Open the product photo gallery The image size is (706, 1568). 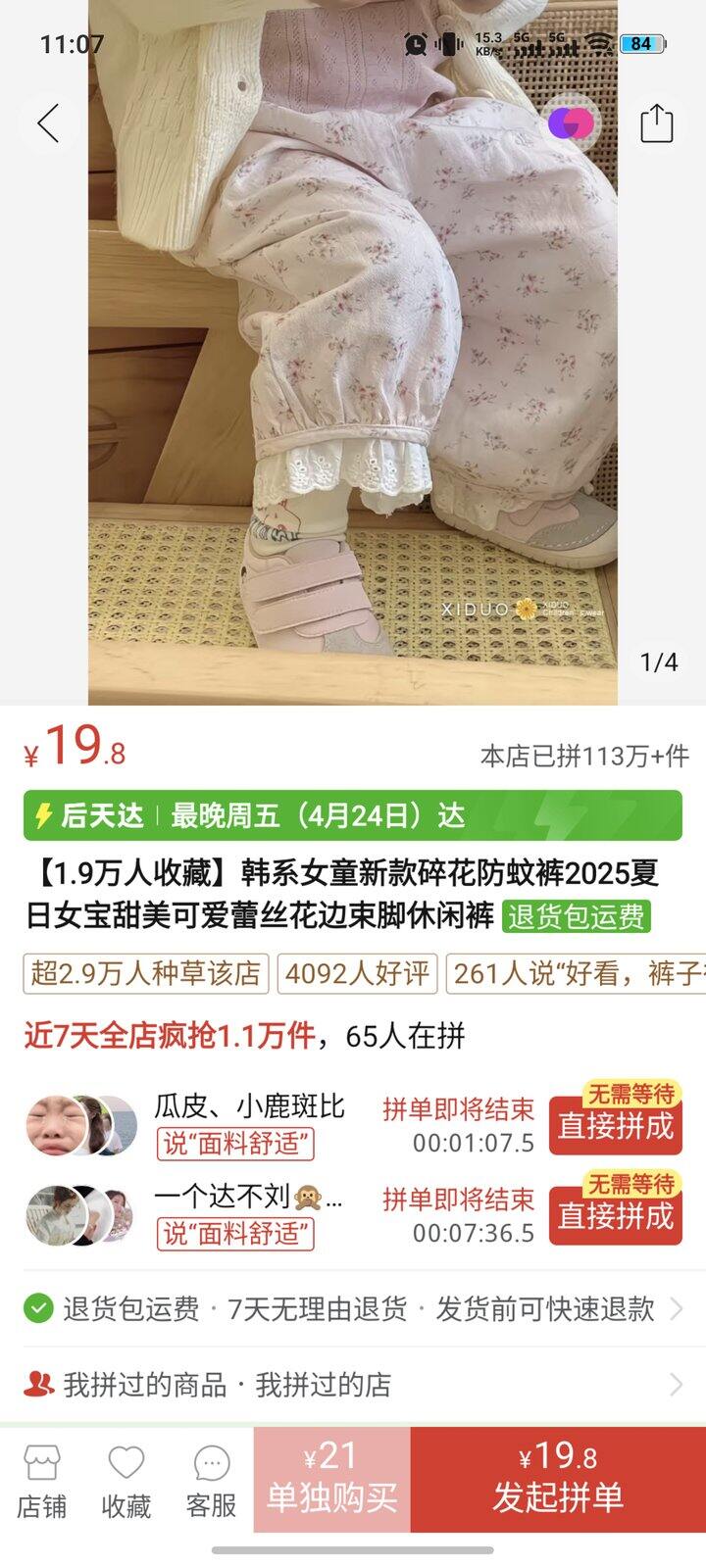tap(353, 392)
